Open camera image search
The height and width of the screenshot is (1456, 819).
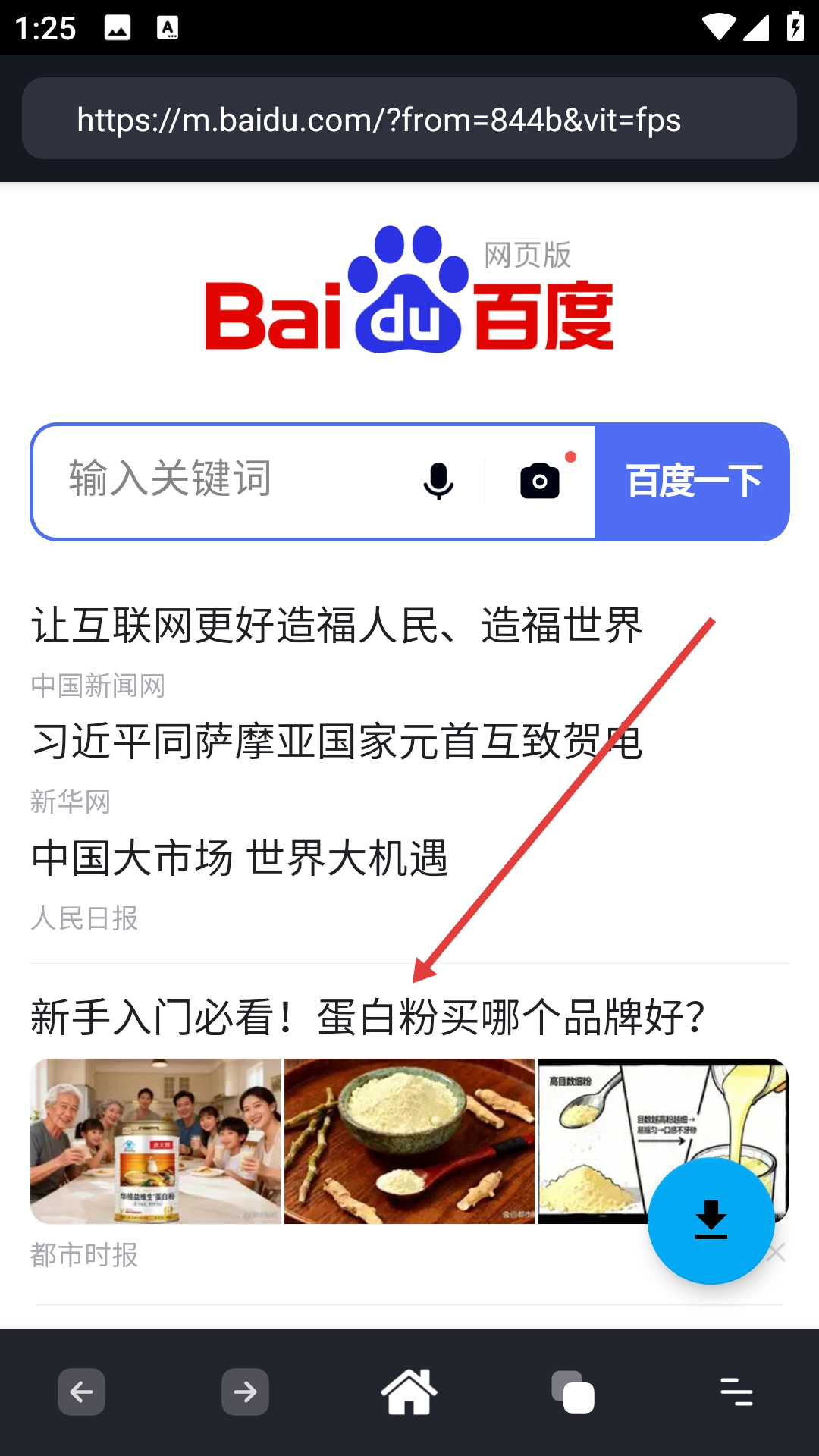point(540,481)
